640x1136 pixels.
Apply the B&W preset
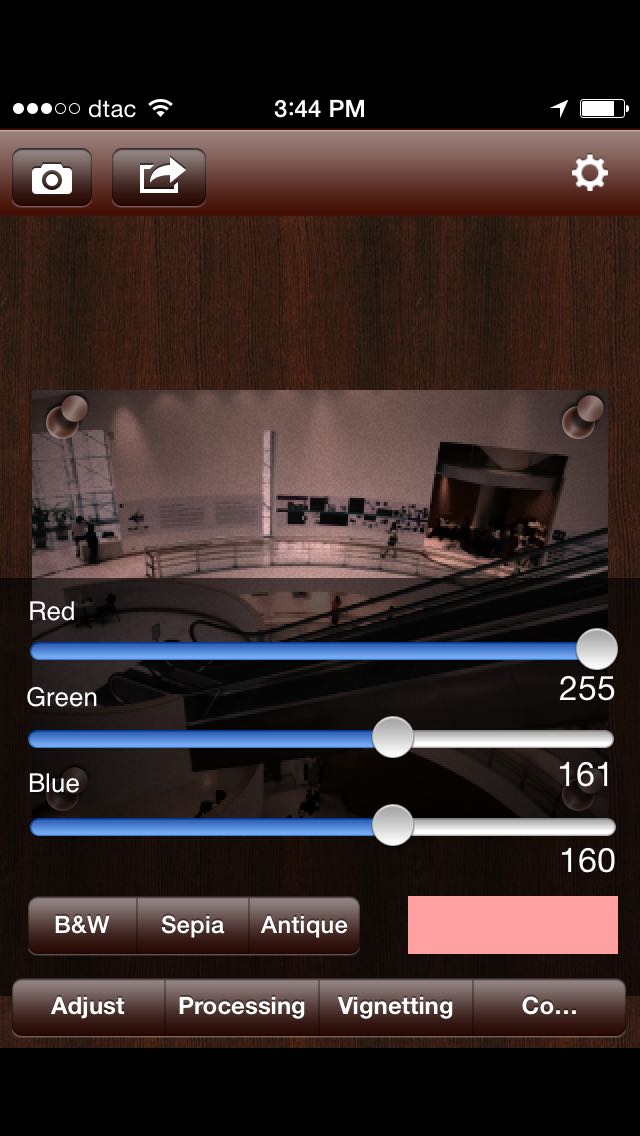[82, 925]
